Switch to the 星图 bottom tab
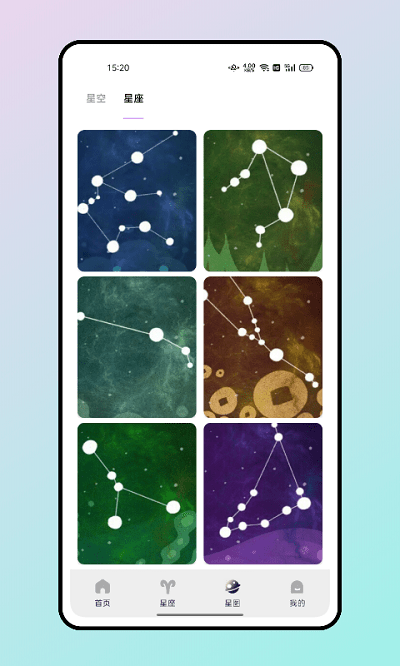The image size is (400, 666). pyautogui.click(x=232, y=593)
